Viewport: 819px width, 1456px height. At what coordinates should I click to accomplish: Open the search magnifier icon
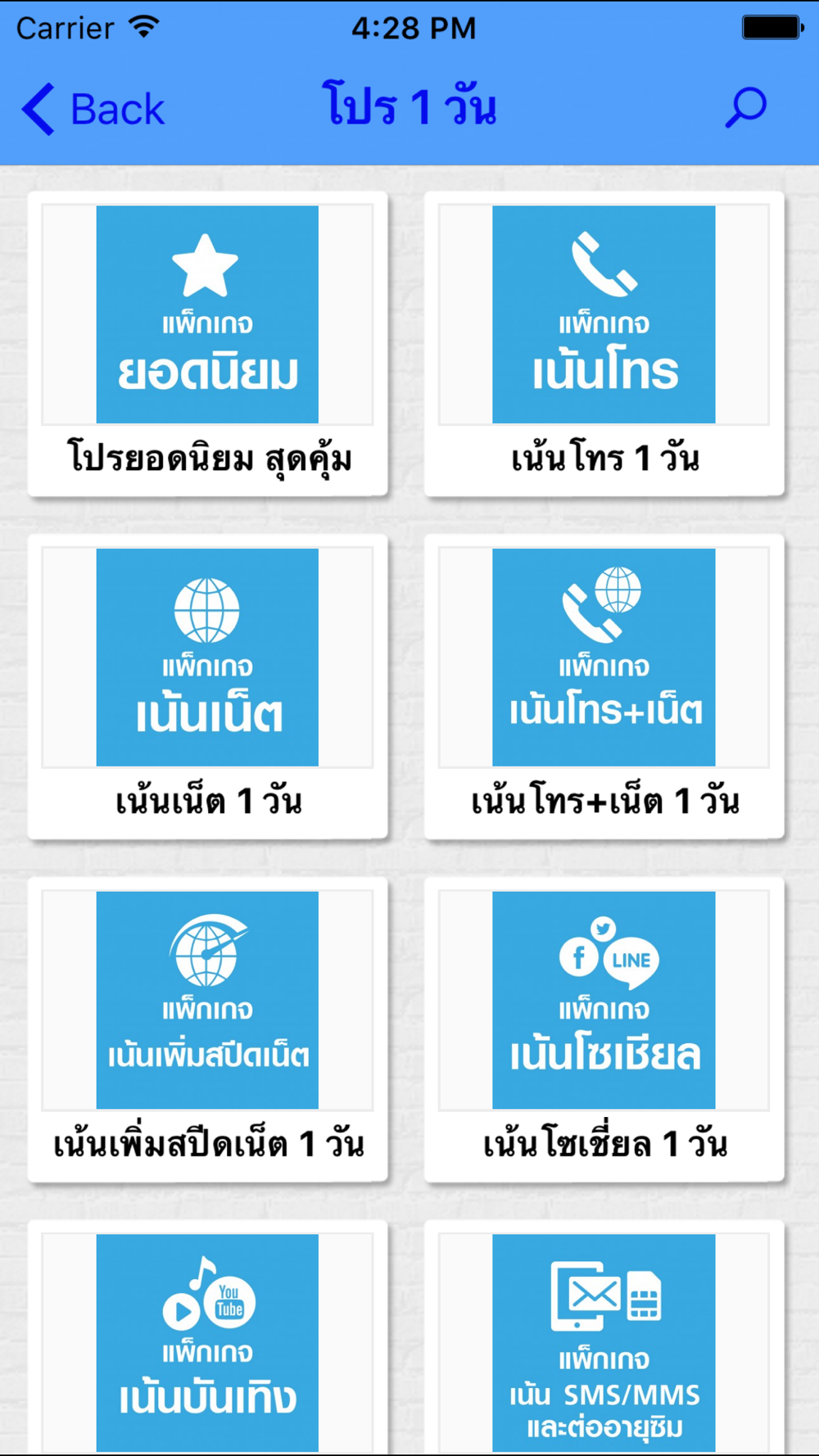tap(745, 108)
